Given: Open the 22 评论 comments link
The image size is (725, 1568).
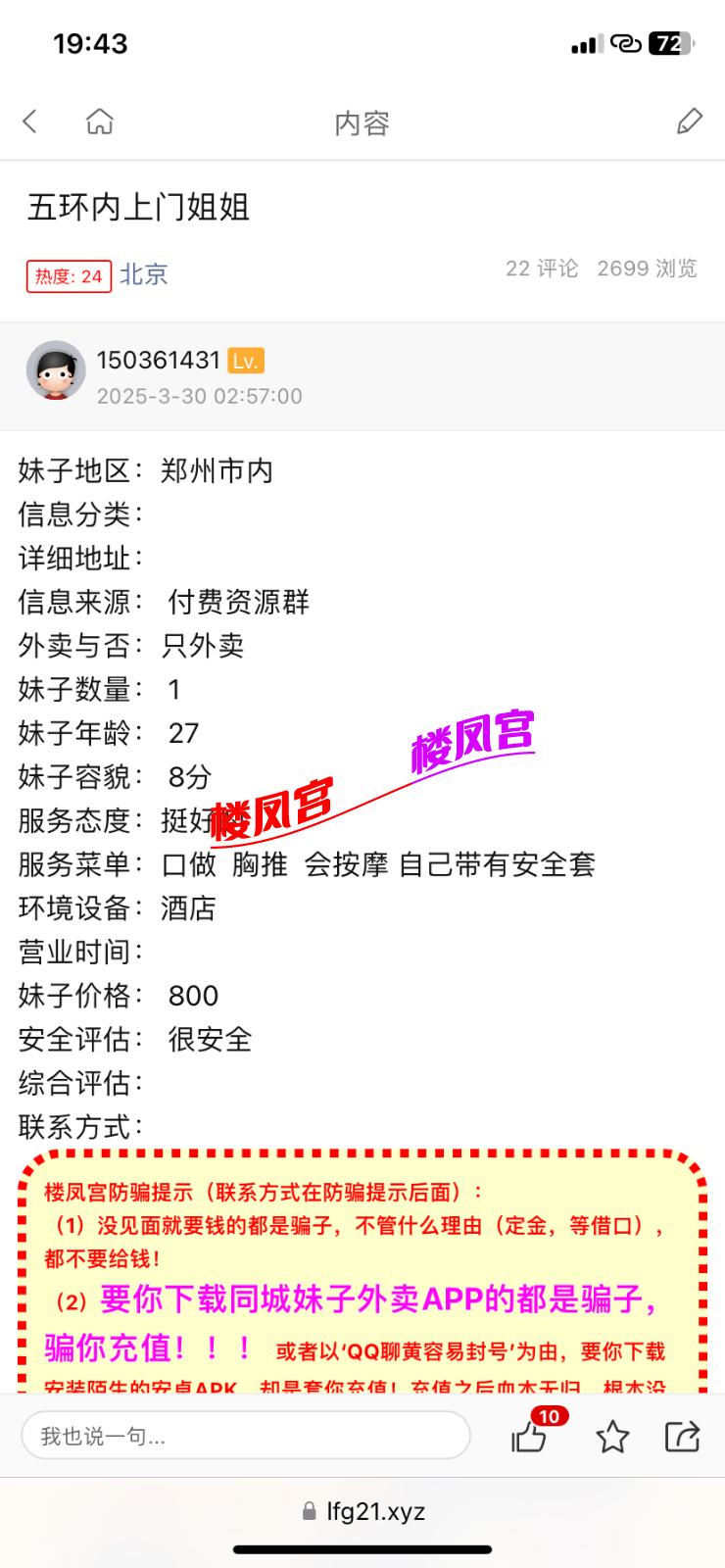Looking at the screenshot, I should [x=543, y=269].
